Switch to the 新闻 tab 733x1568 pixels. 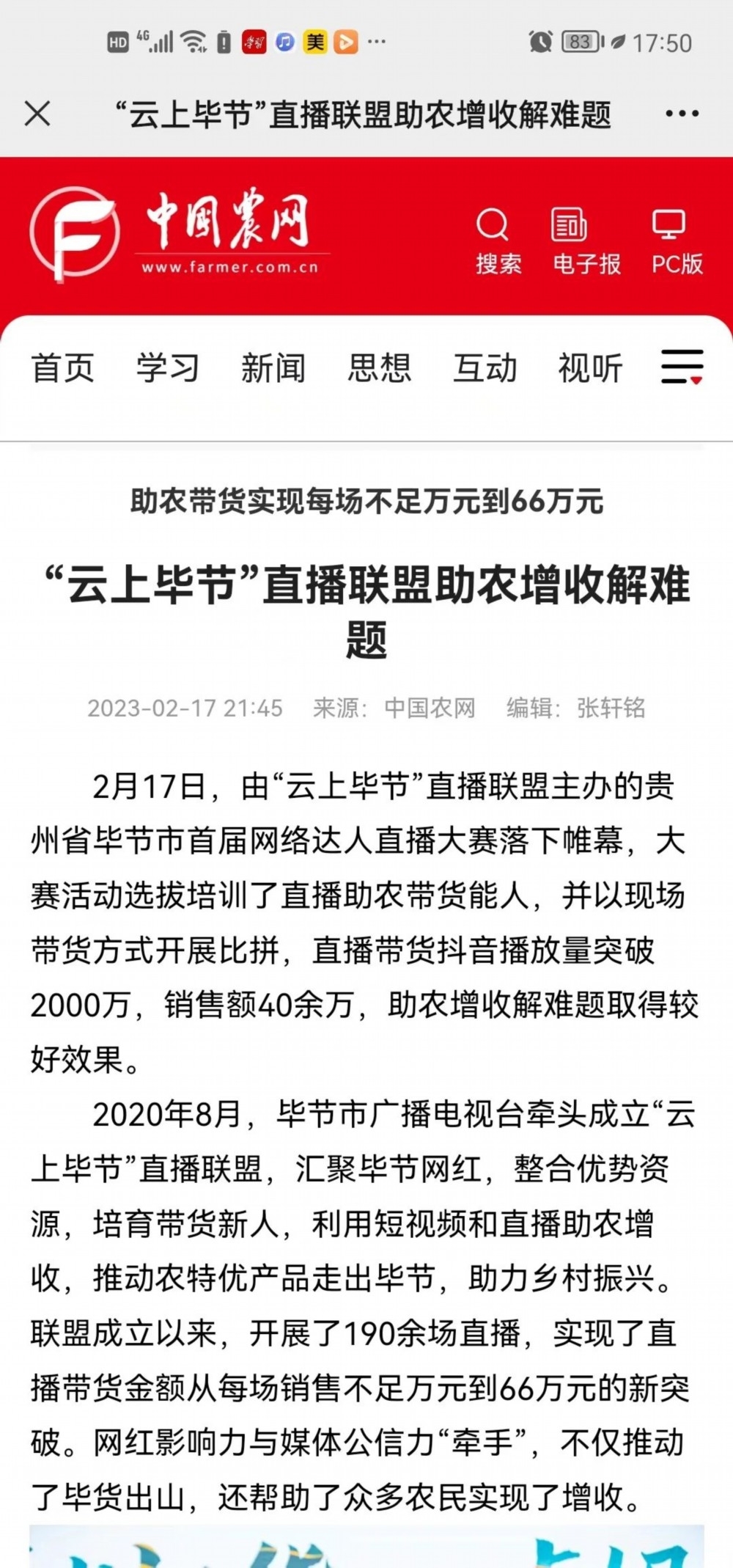[273, 368]
